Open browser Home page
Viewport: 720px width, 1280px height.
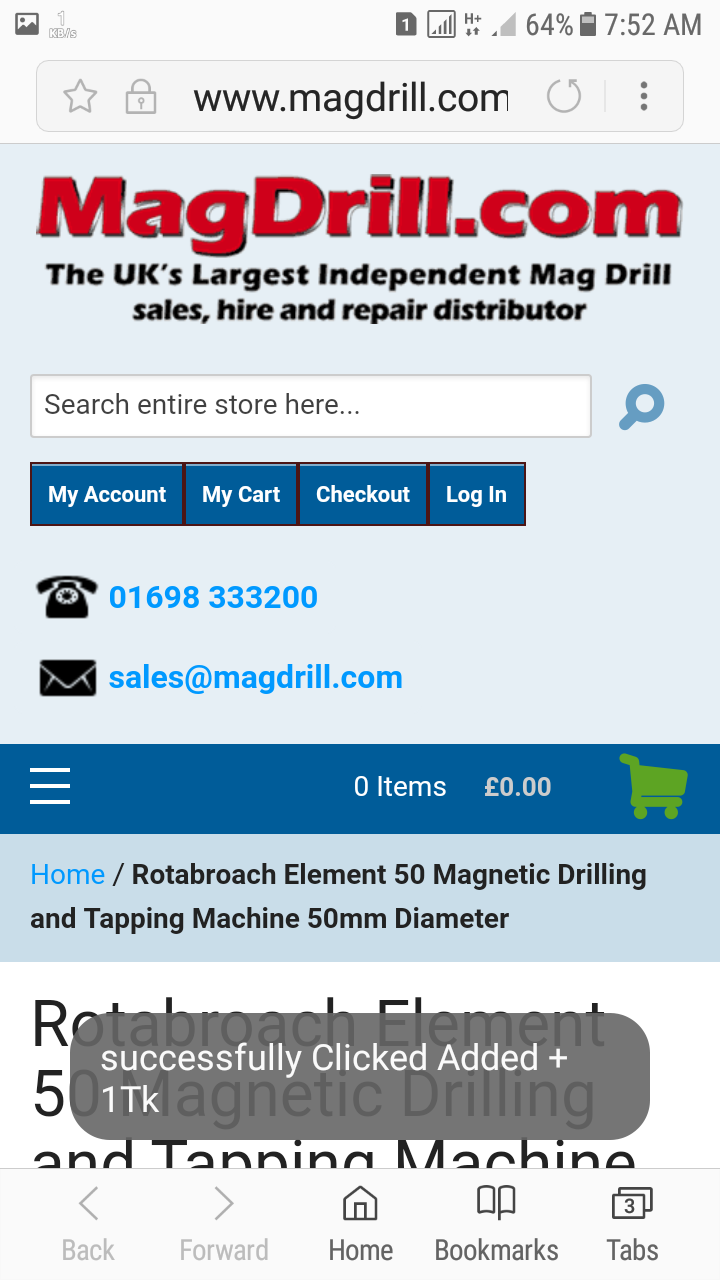(360, 1223)
